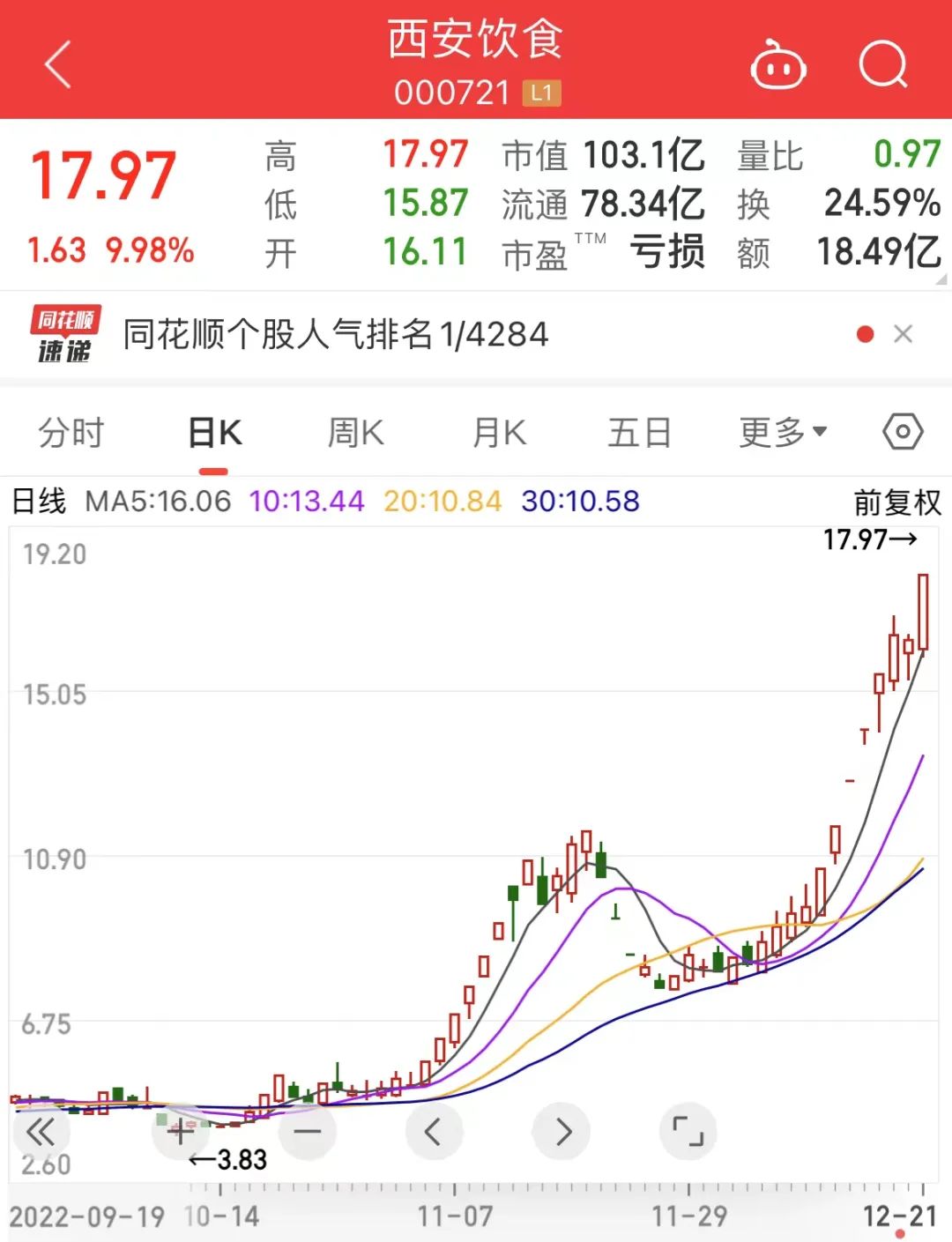The height and width of the screenshot is (1242, 952).
Task: Expand the 更多 chart period dropdown
Action: point(783,433)
